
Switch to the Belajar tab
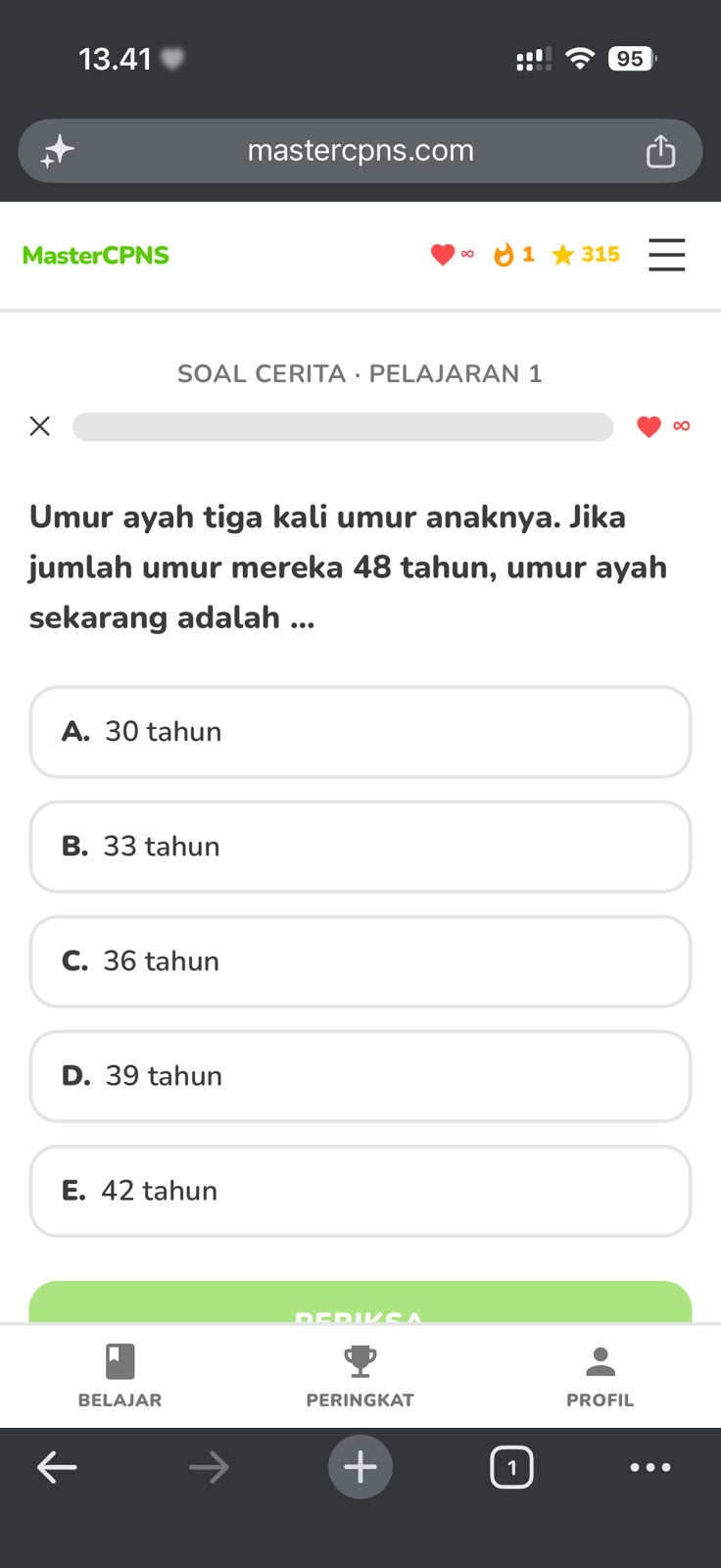coord(120,1376)
